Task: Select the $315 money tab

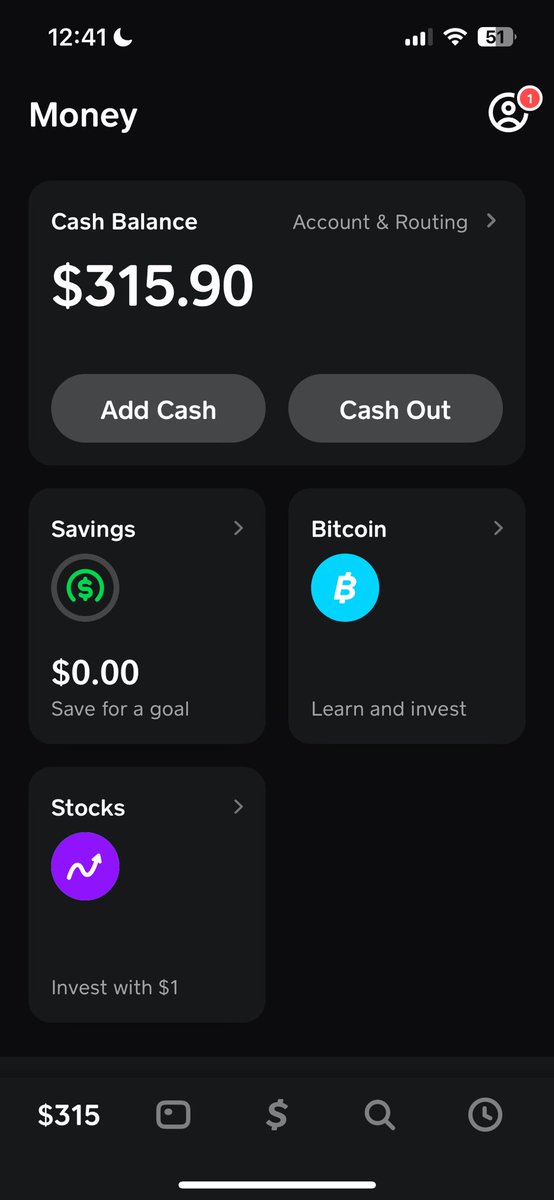Action: 69,1115
